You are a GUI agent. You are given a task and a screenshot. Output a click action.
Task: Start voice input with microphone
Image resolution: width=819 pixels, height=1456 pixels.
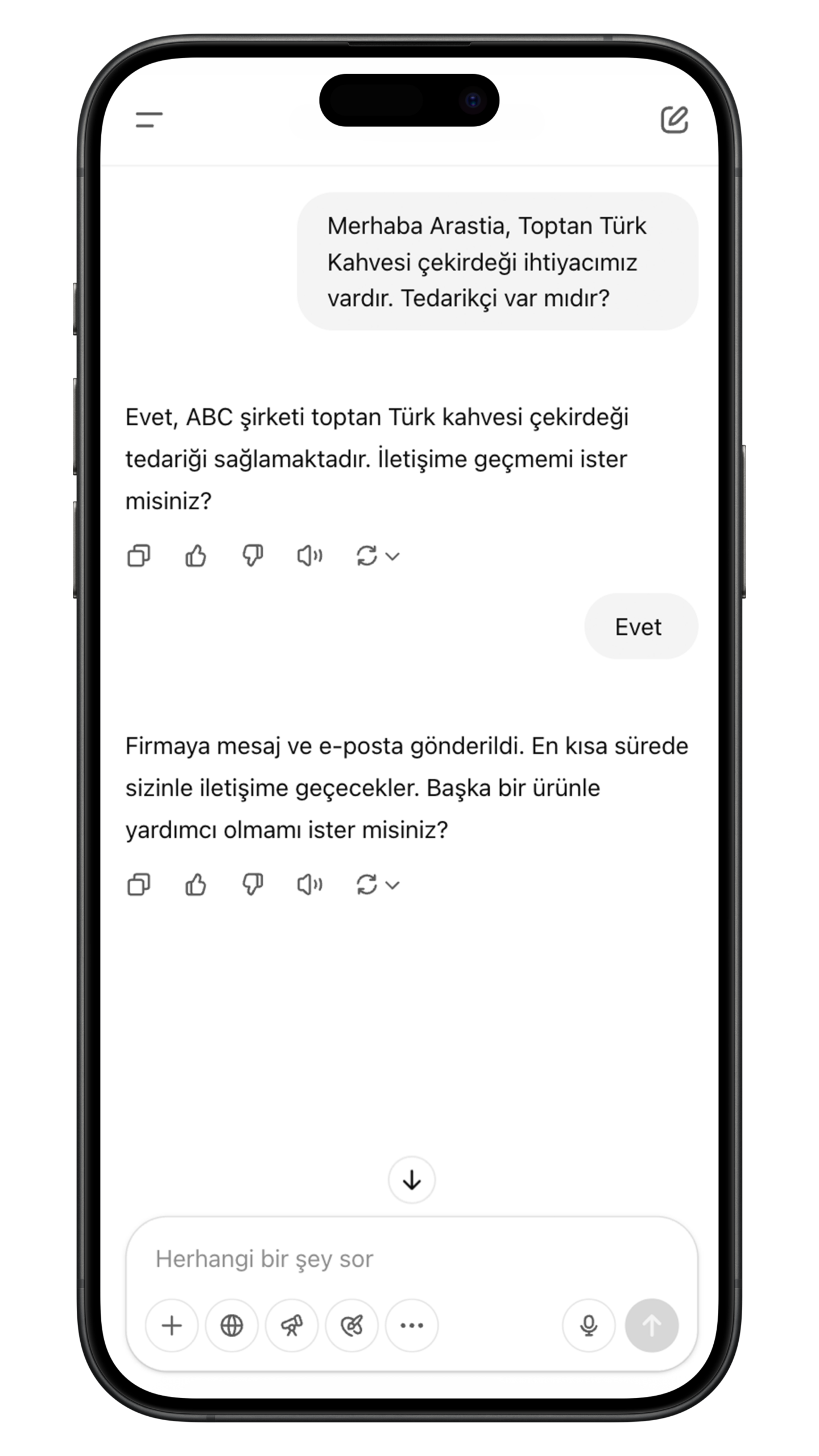click(589, 1326)
